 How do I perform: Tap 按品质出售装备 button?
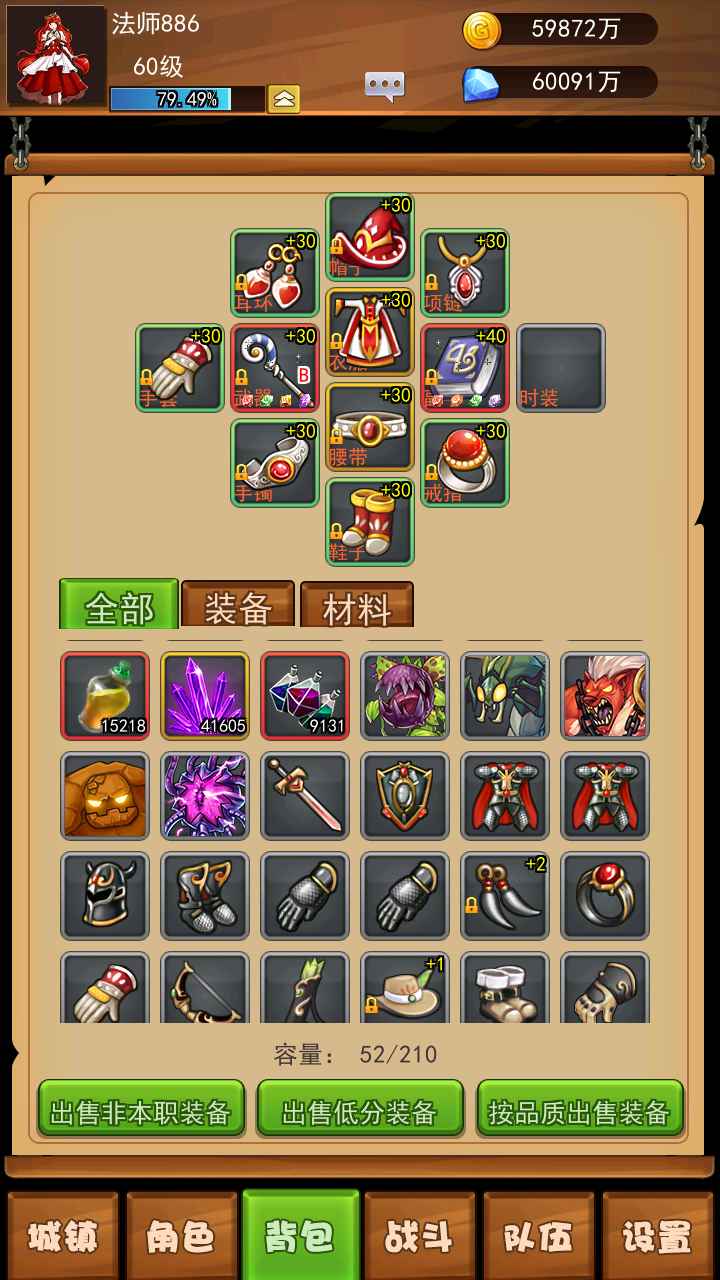tap(579, 1111)
